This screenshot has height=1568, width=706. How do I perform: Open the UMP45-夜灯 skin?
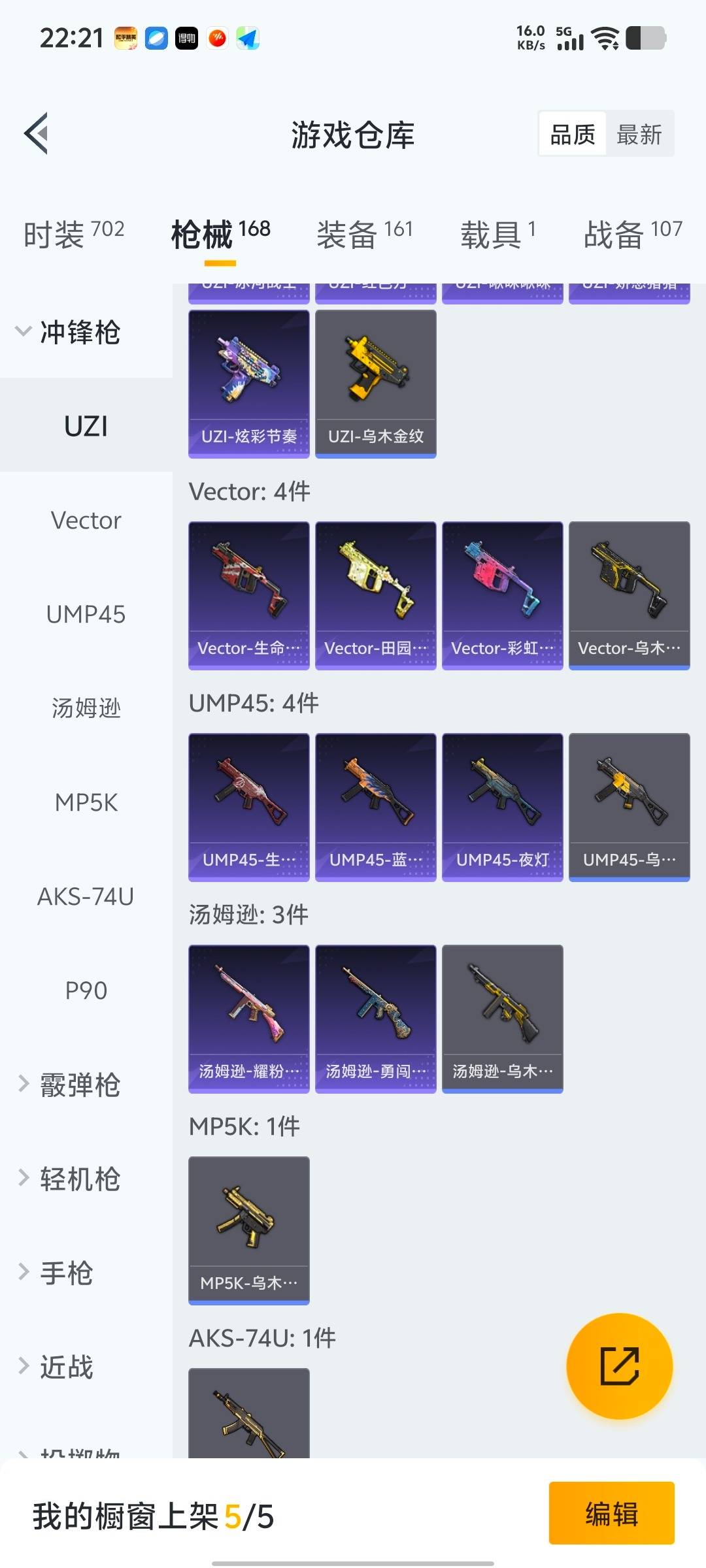click(x=502, y=807)
